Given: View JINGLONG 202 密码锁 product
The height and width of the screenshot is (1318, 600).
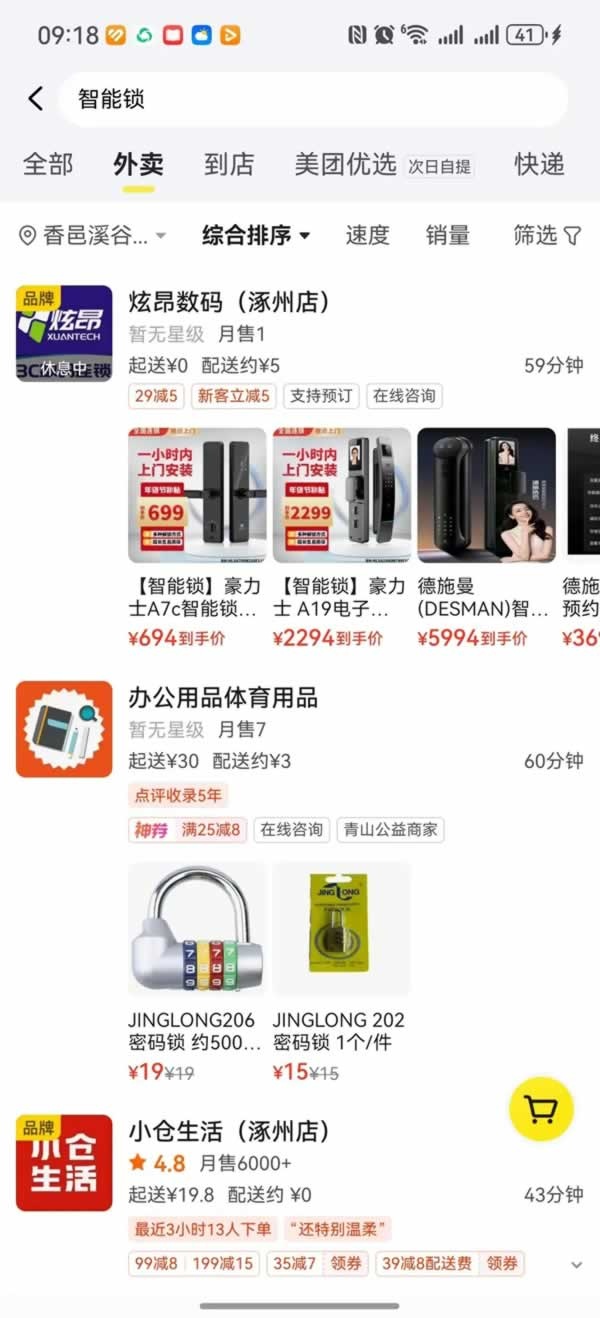Looking at the screenshot, I should [341, 932].
